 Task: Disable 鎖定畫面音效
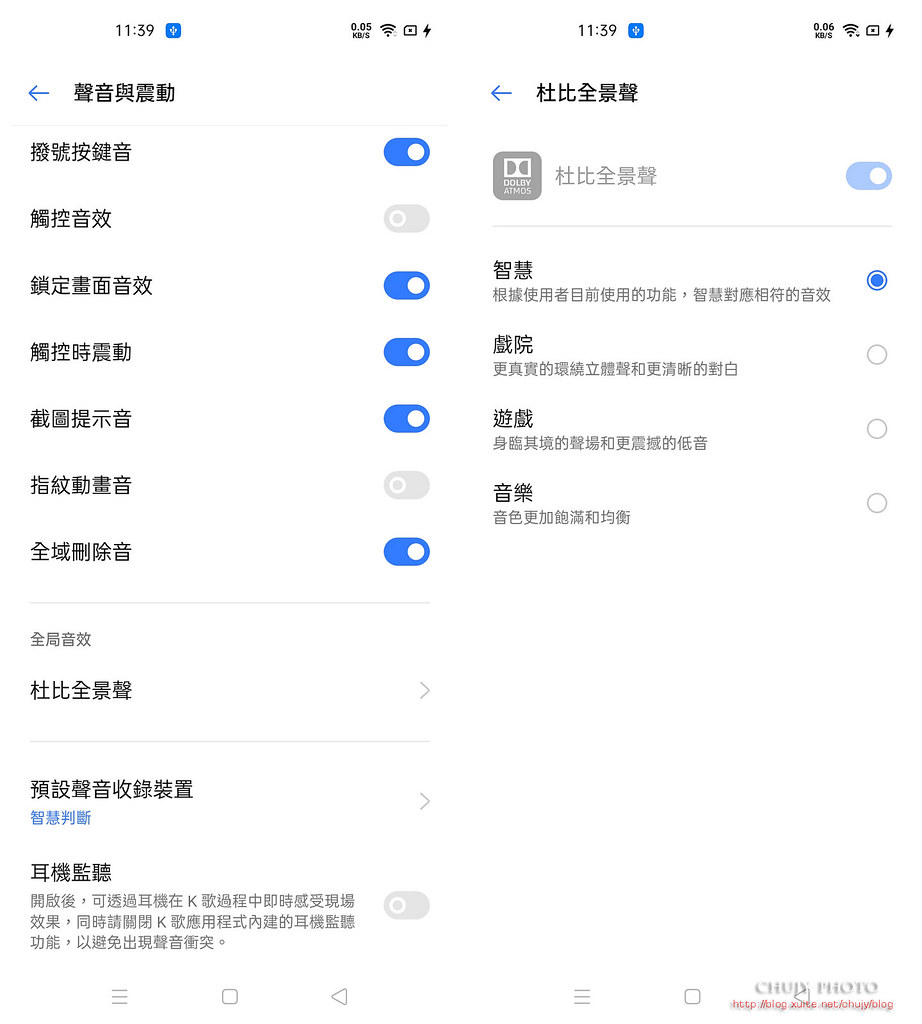pos(406,286)
